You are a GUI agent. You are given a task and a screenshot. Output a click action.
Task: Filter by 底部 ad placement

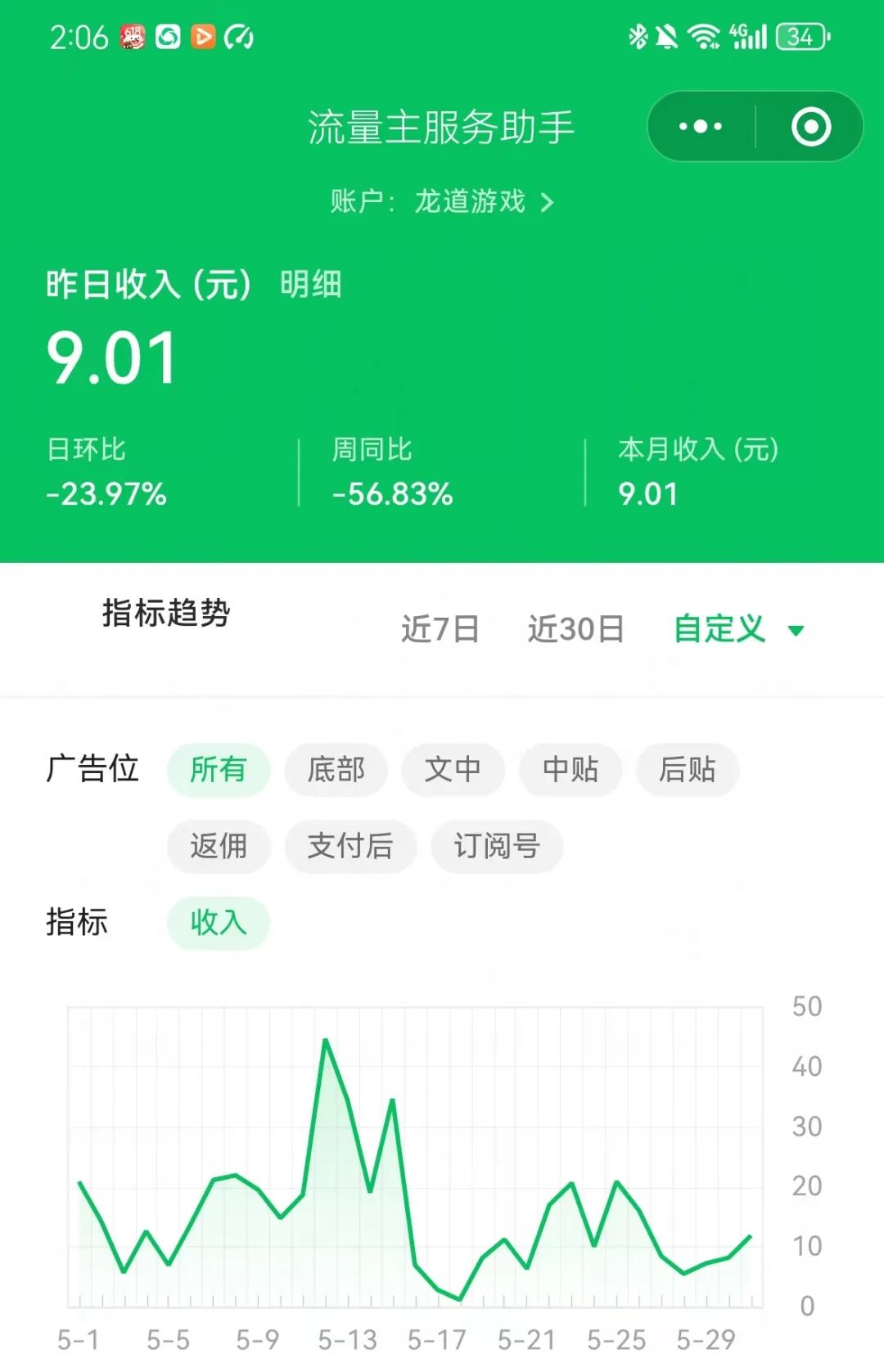(336, 770)
